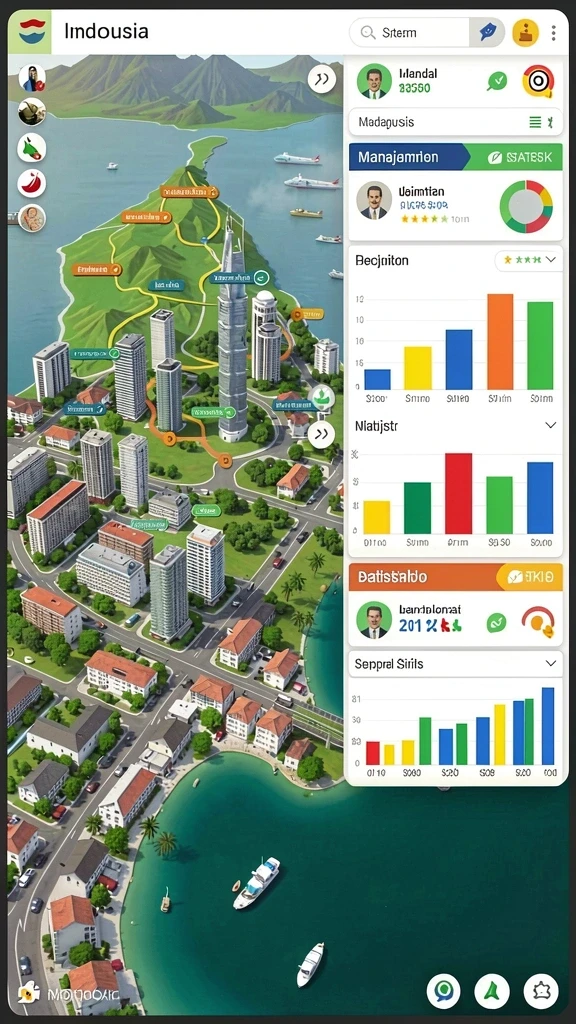The height and width of the screenshot is (1024, 576).
Task: Tap the green checkmark in Mandal card
Action: coord(497,81)
